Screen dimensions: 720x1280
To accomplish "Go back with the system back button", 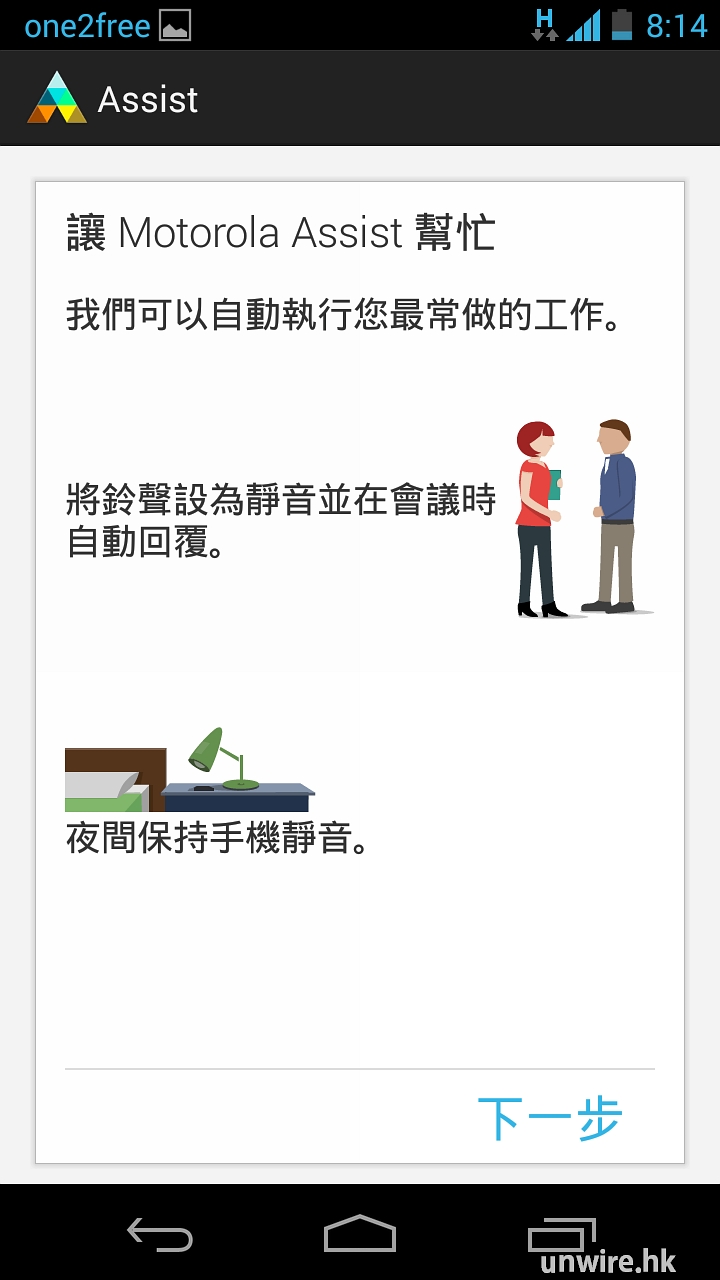I will [x=160, y=1234].
